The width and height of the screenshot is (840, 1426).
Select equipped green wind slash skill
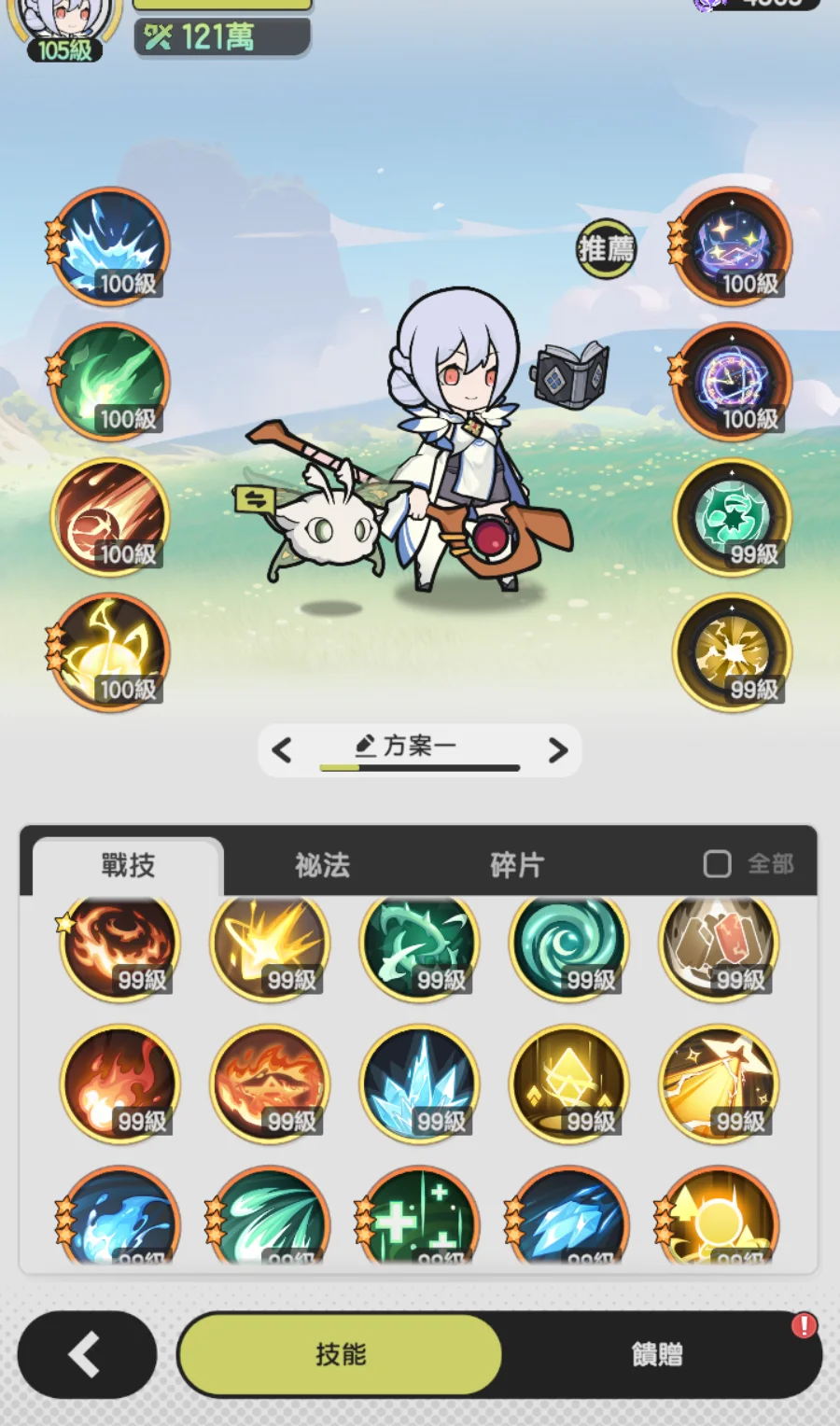111,381
